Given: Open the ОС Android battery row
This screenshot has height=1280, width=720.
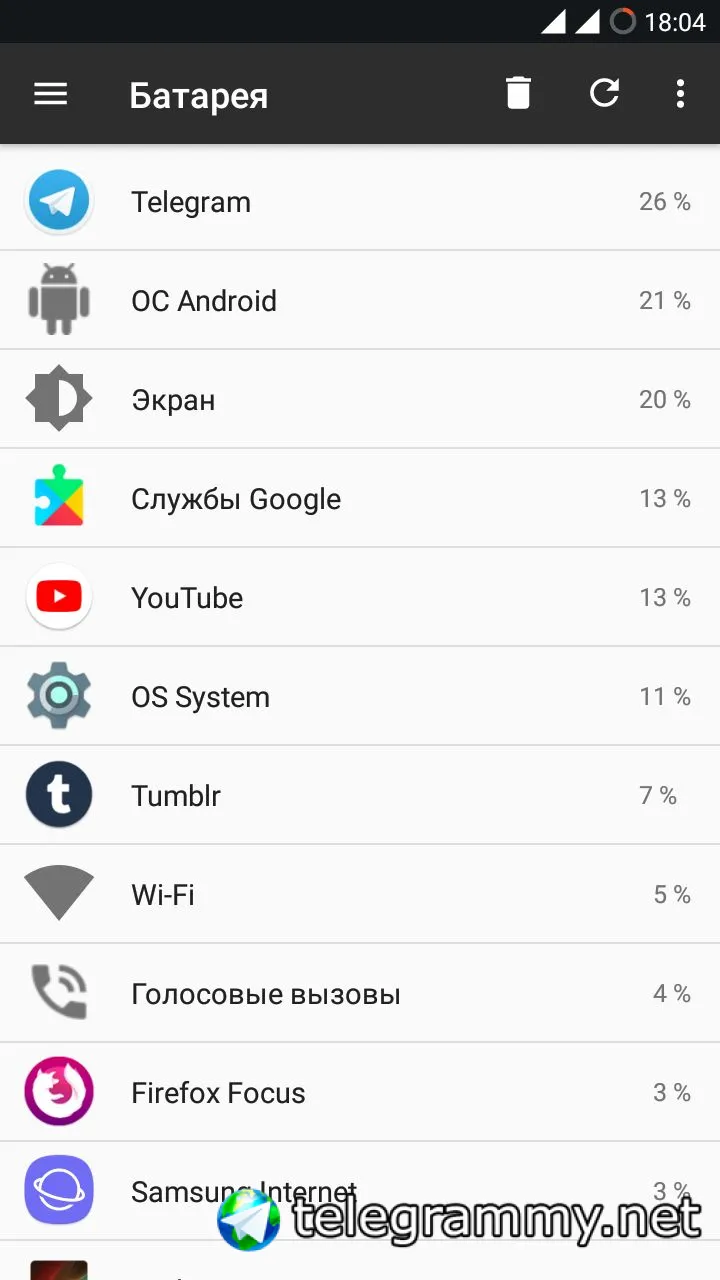Looking at the screenshot, I should [x=360, y=300].
